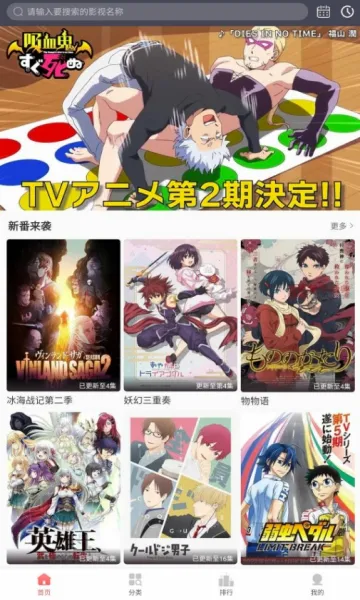Viewport: 360px width, 600px height.
Task: Switch to the 排行 tab
Action: [x=226, y=584]
